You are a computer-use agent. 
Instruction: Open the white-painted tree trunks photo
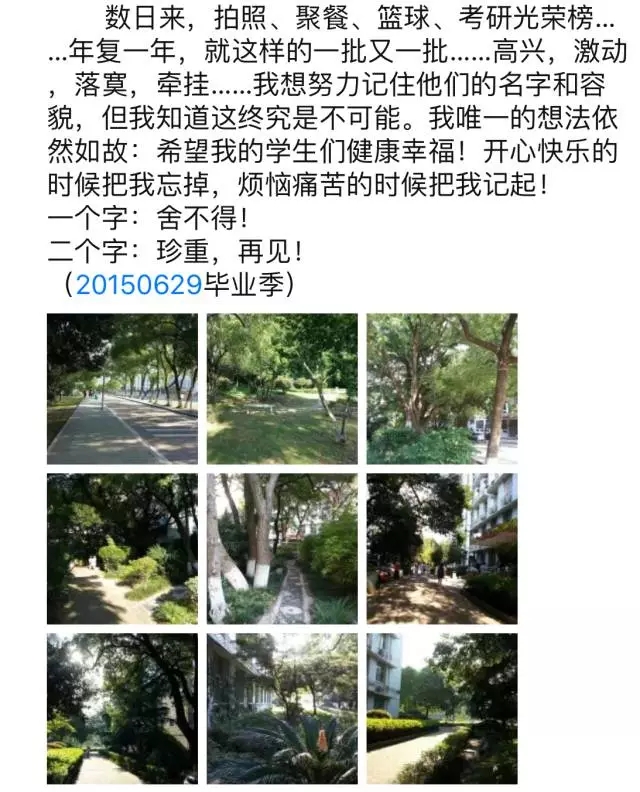point(282,548)
